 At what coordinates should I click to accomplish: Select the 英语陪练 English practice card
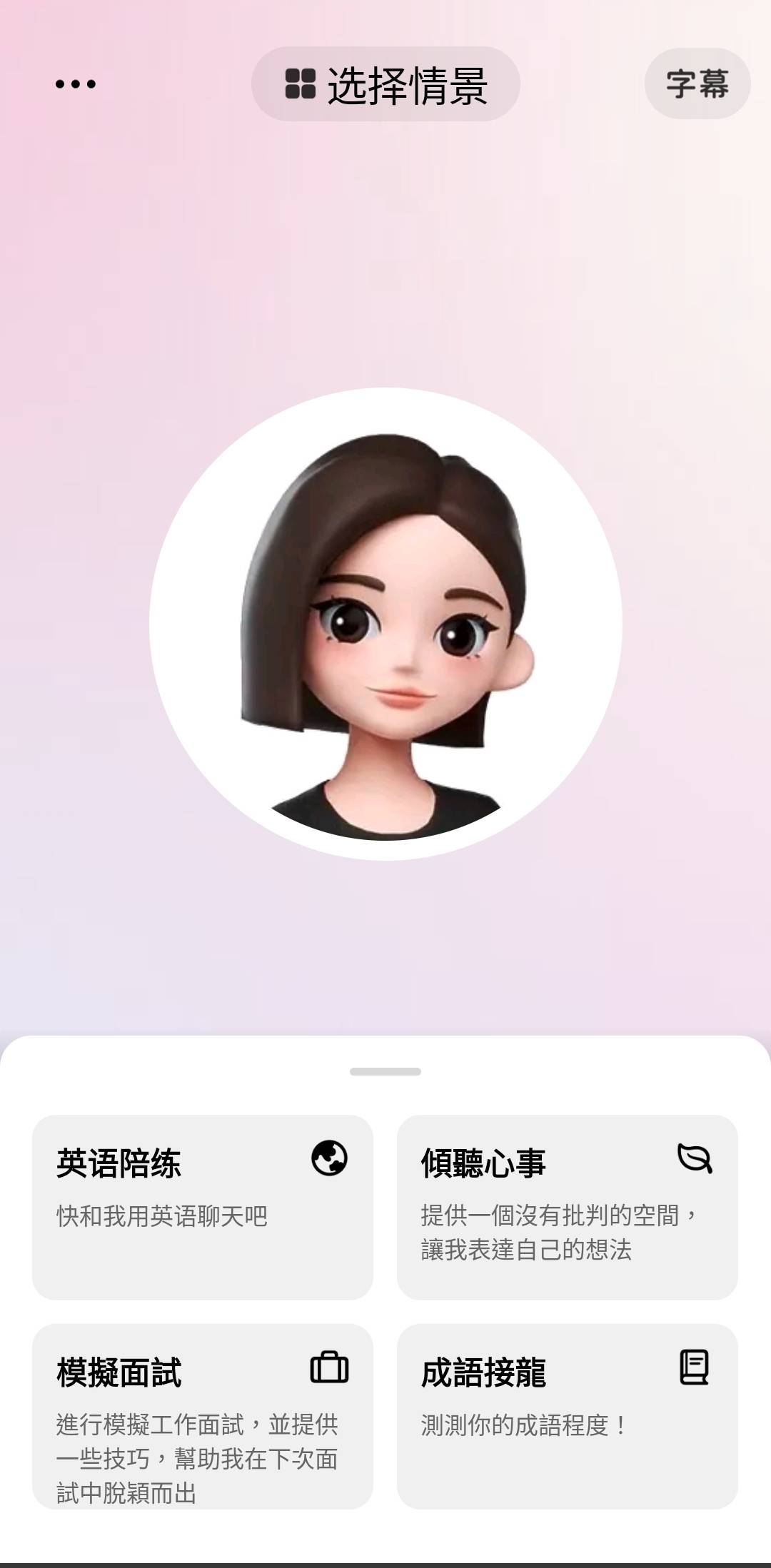tap(203, 1207)
